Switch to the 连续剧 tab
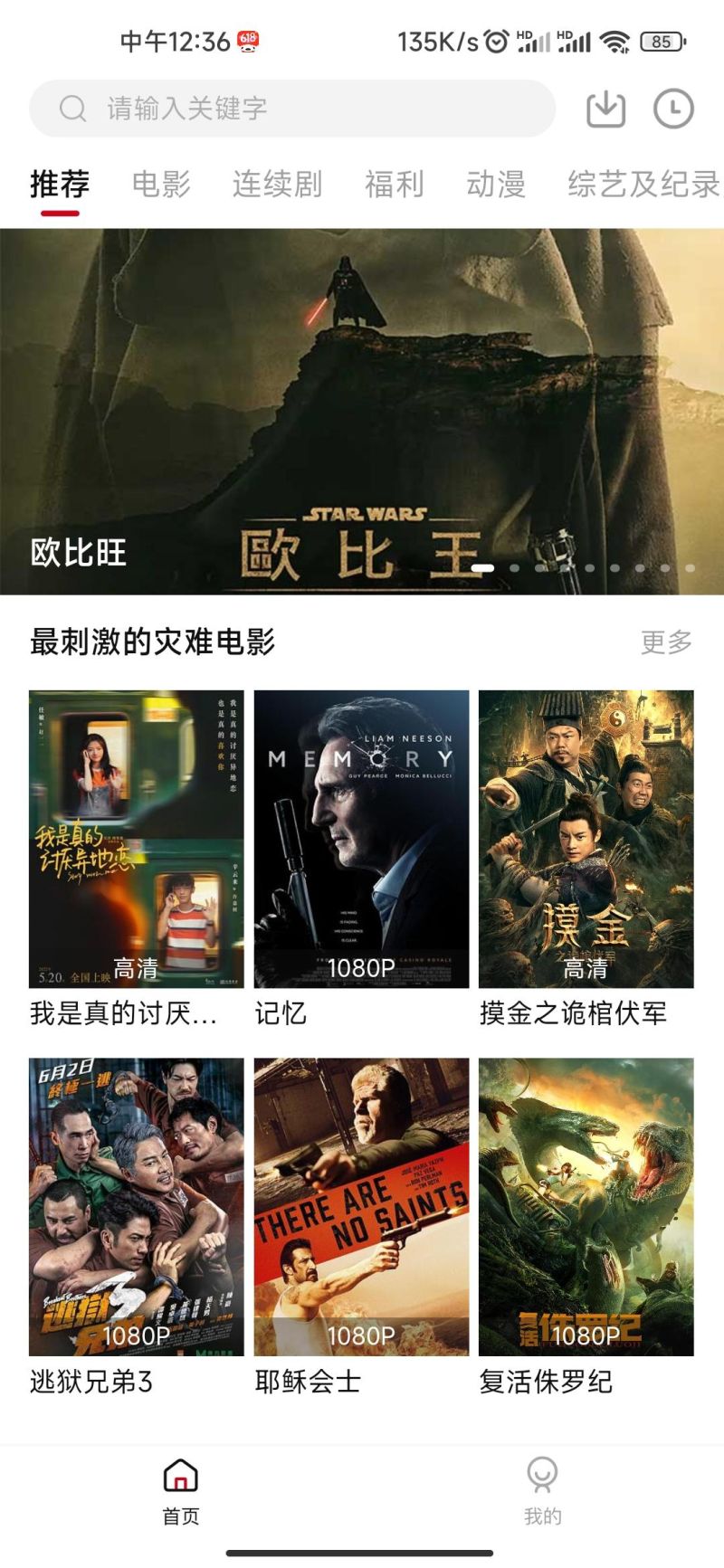Screen dimensions: 724x1568 [277, 184]
